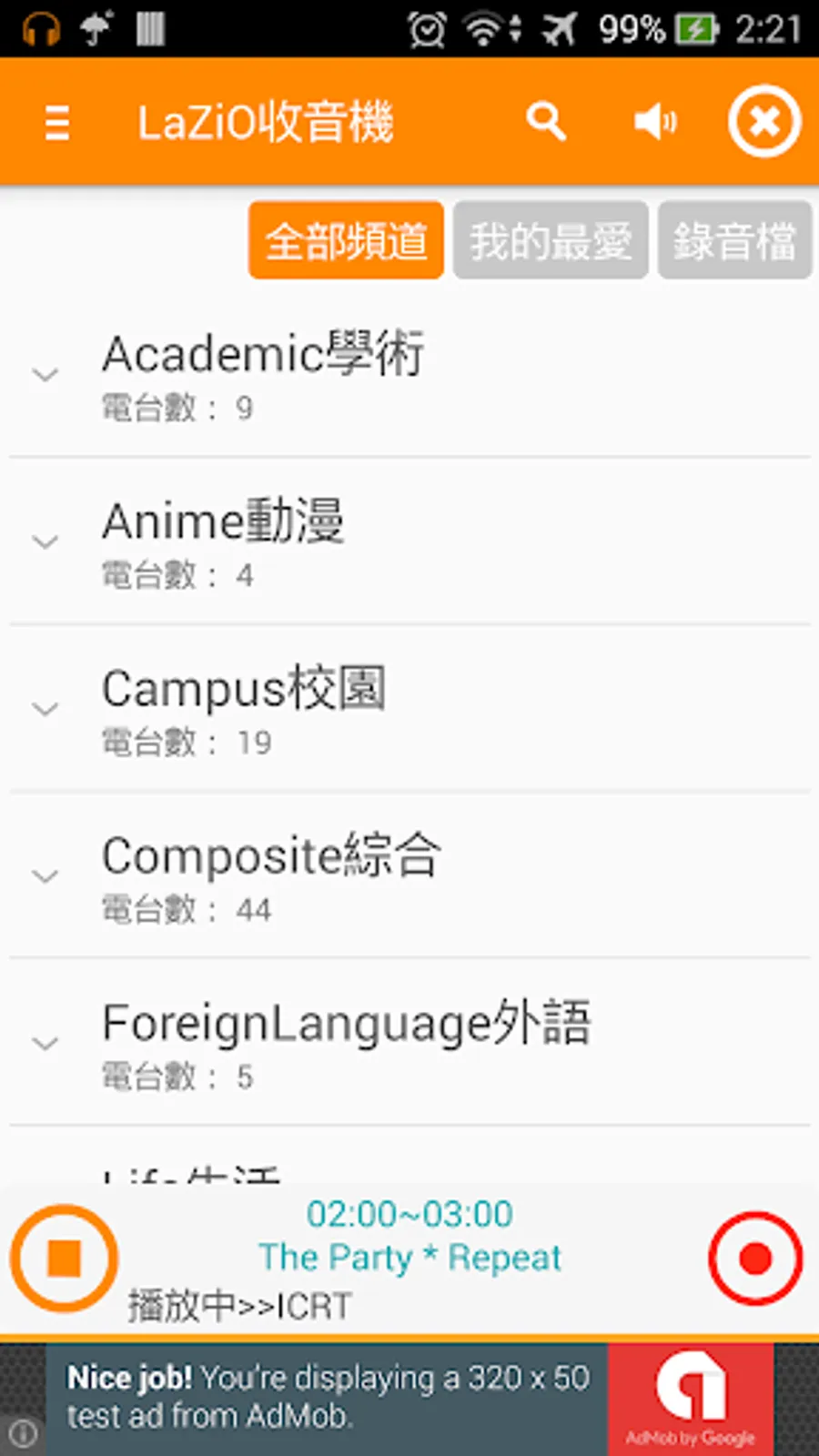
Task: Start recording the current broadcast
Action: point(755,1259)
